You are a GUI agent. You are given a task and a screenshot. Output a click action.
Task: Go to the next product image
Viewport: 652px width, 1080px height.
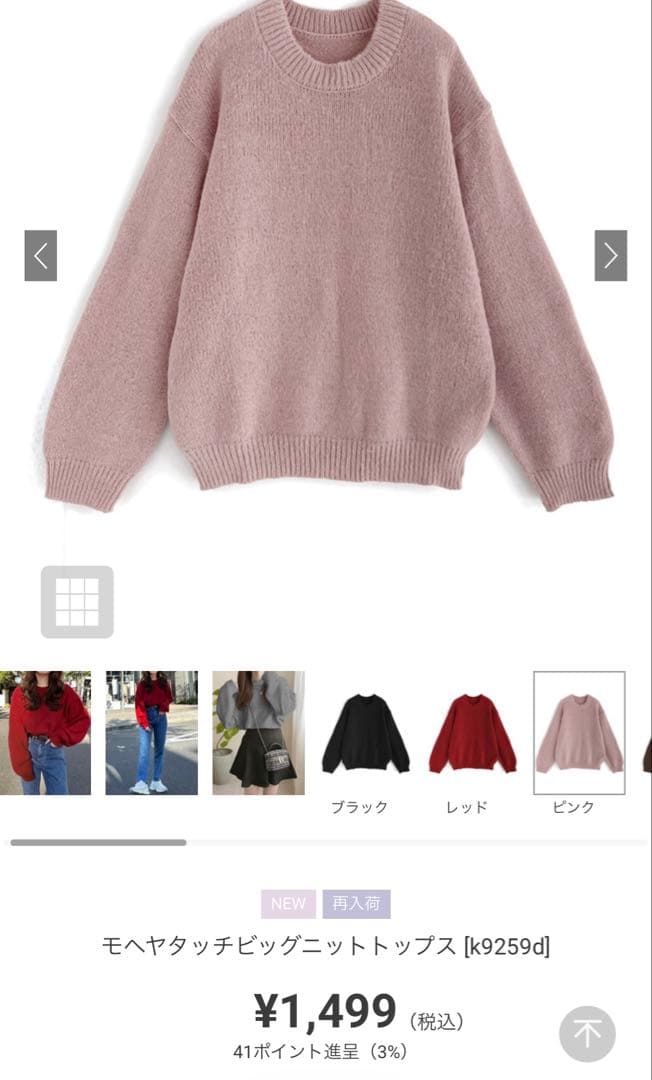click(x=610, y=256)
